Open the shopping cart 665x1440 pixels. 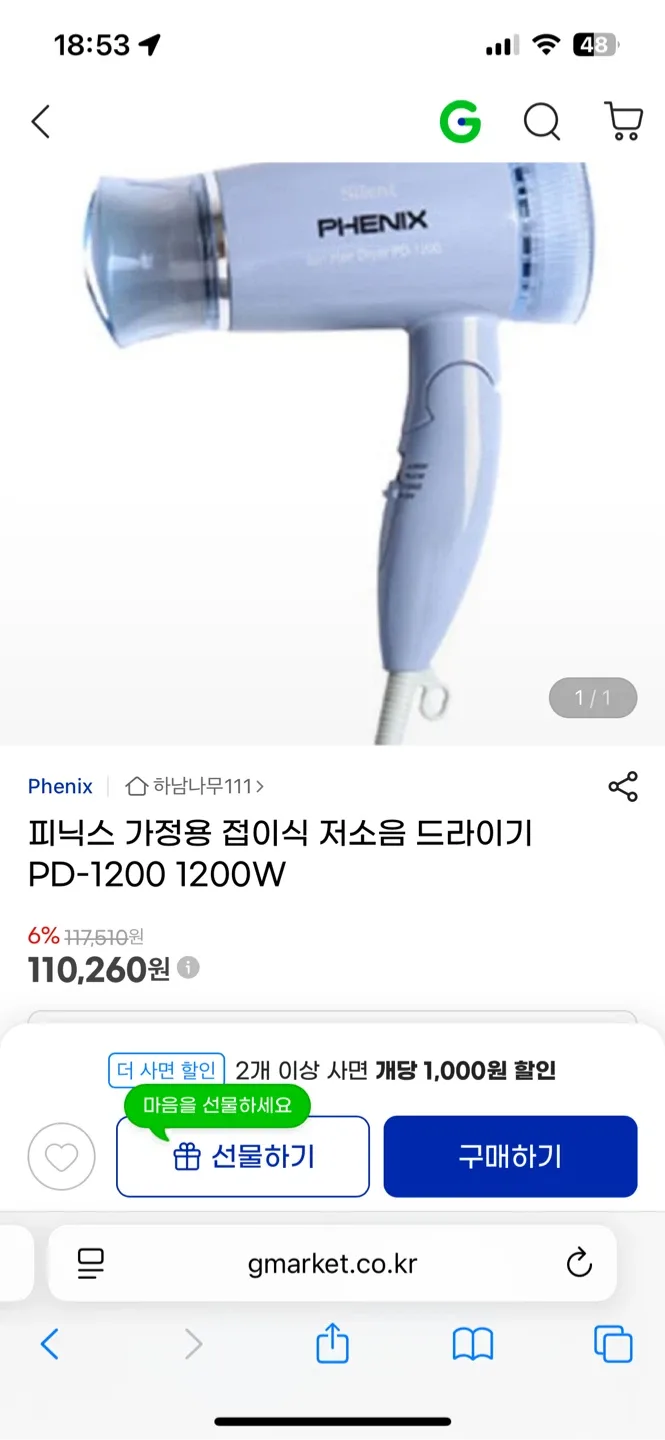[623, 122]
